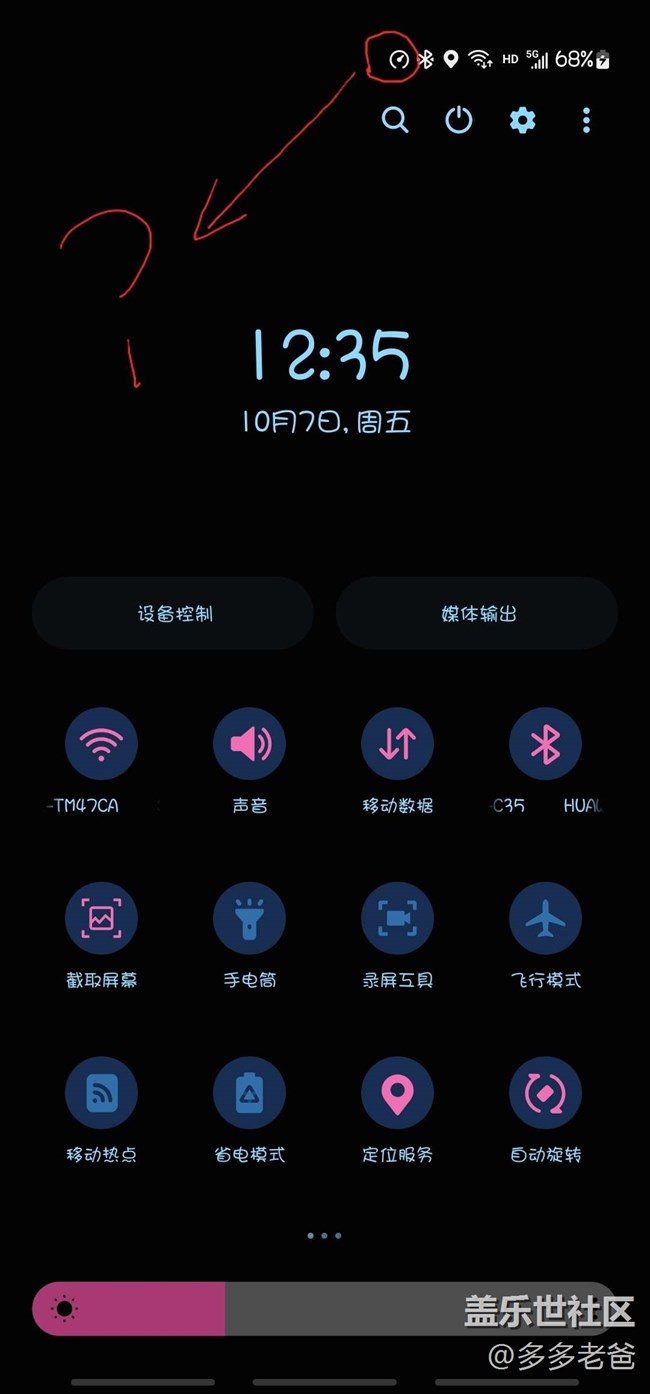Open the power off menu icon
This screenshot has height=1394, width=650.
458,121
